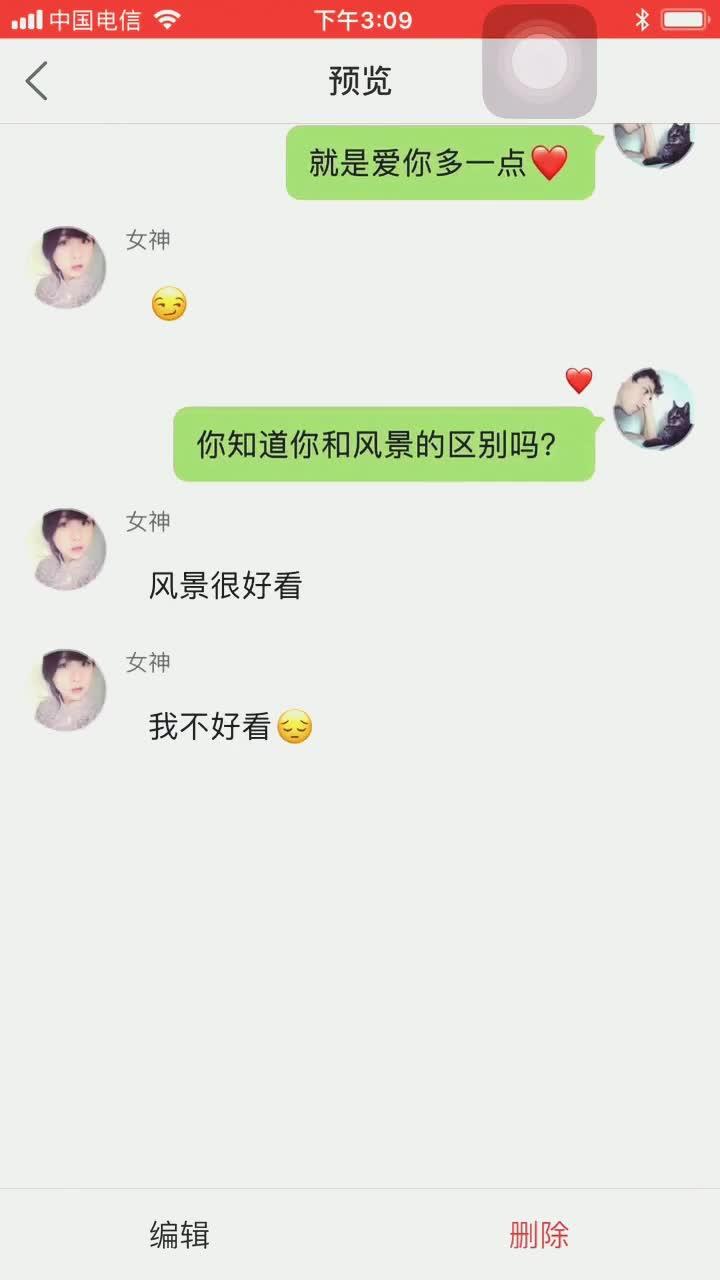The image size is (720, 1280).
Task: Go back from the 预览 screen
Action: (x=37, y=81)
